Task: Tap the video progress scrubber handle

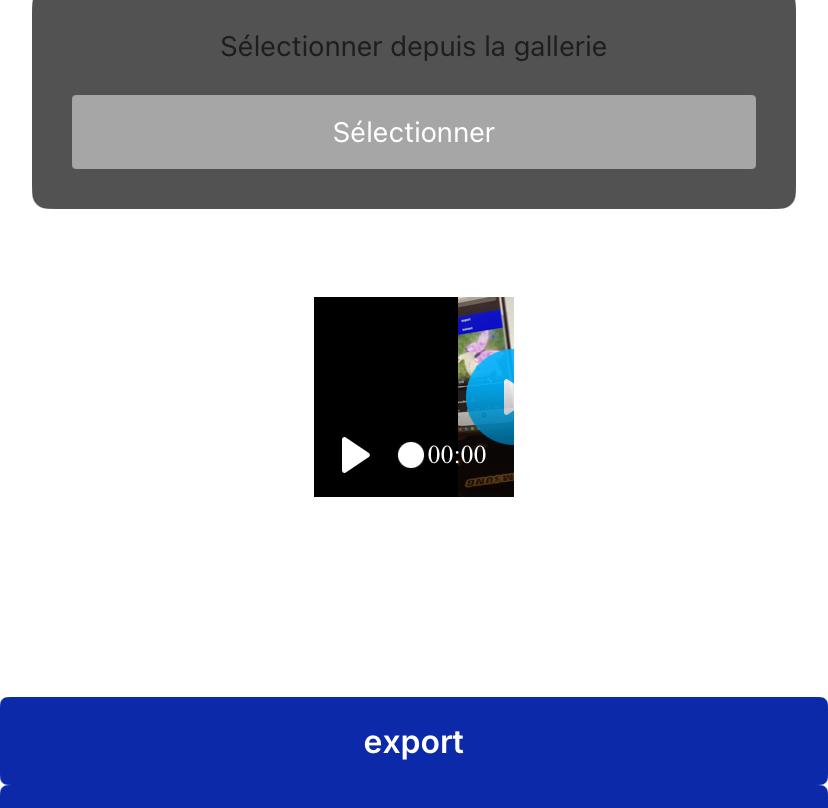Action: (410, 455)
